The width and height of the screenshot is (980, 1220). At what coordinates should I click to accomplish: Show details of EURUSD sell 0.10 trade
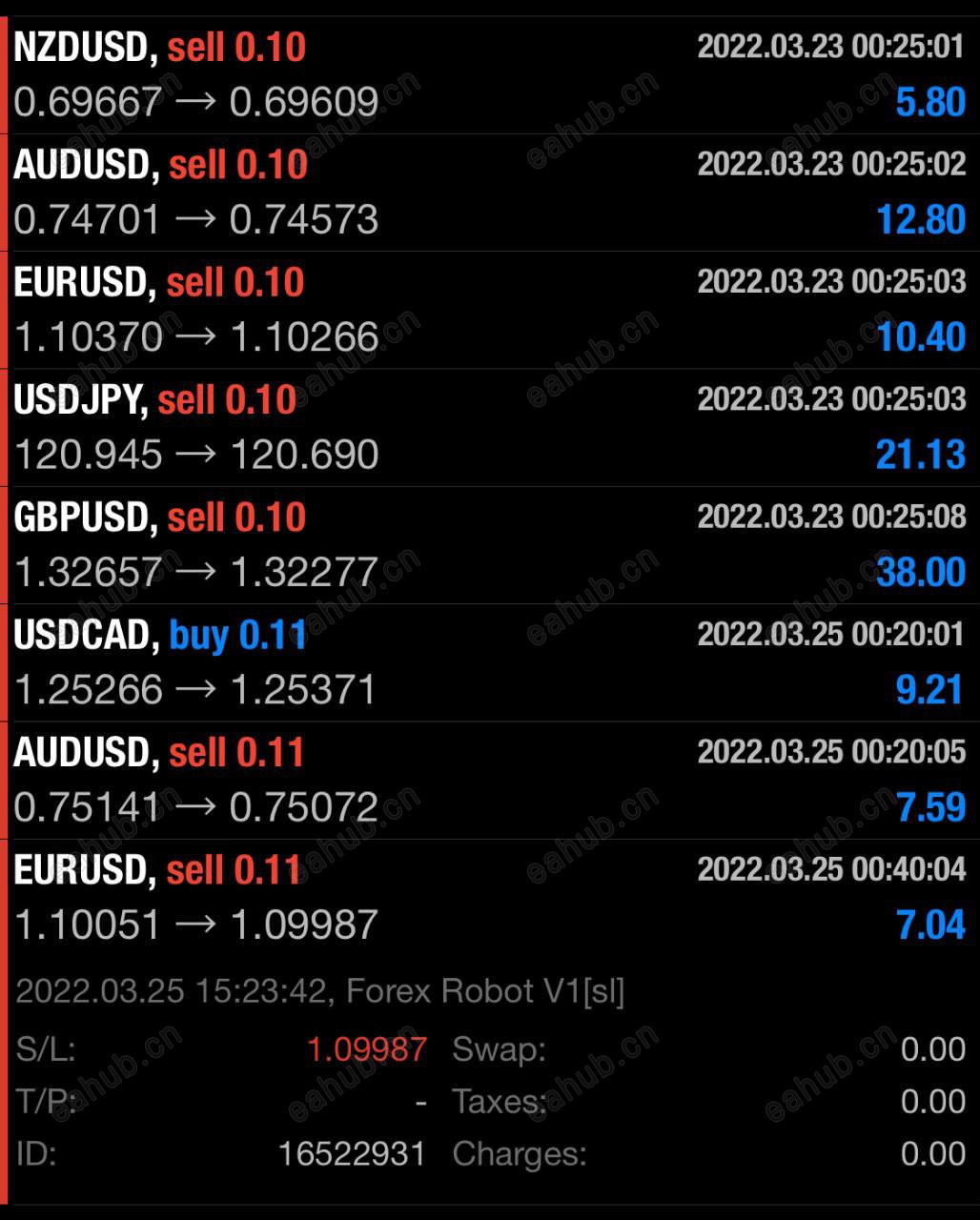tap(490, 310)
